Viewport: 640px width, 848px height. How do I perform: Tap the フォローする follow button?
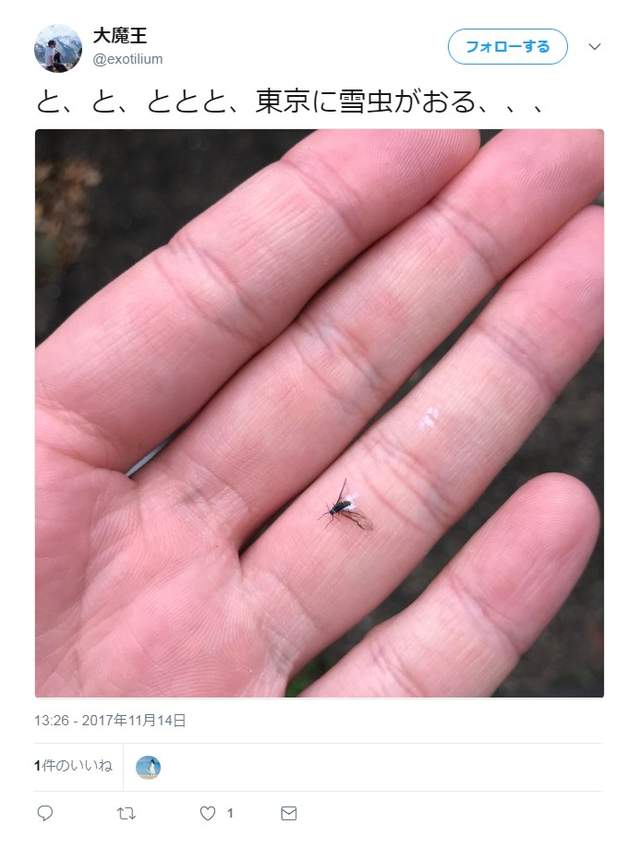[x=507, y=47]
